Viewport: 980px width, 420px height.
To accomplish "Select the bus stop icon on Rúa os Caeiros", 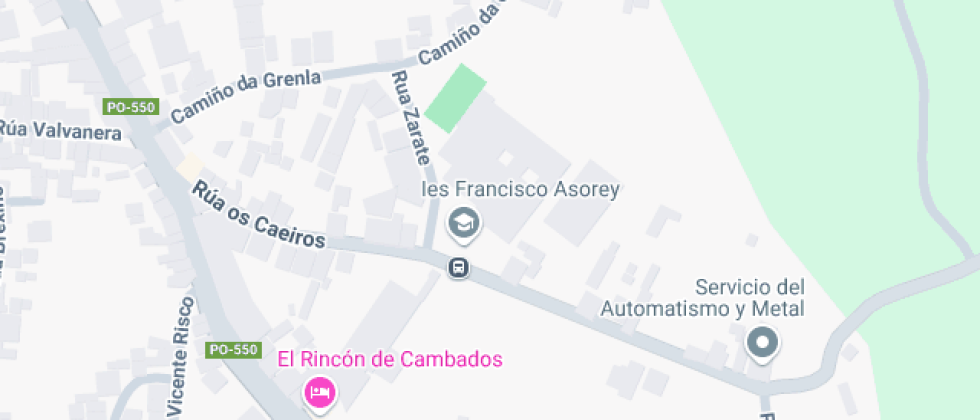I will [459, 268].
